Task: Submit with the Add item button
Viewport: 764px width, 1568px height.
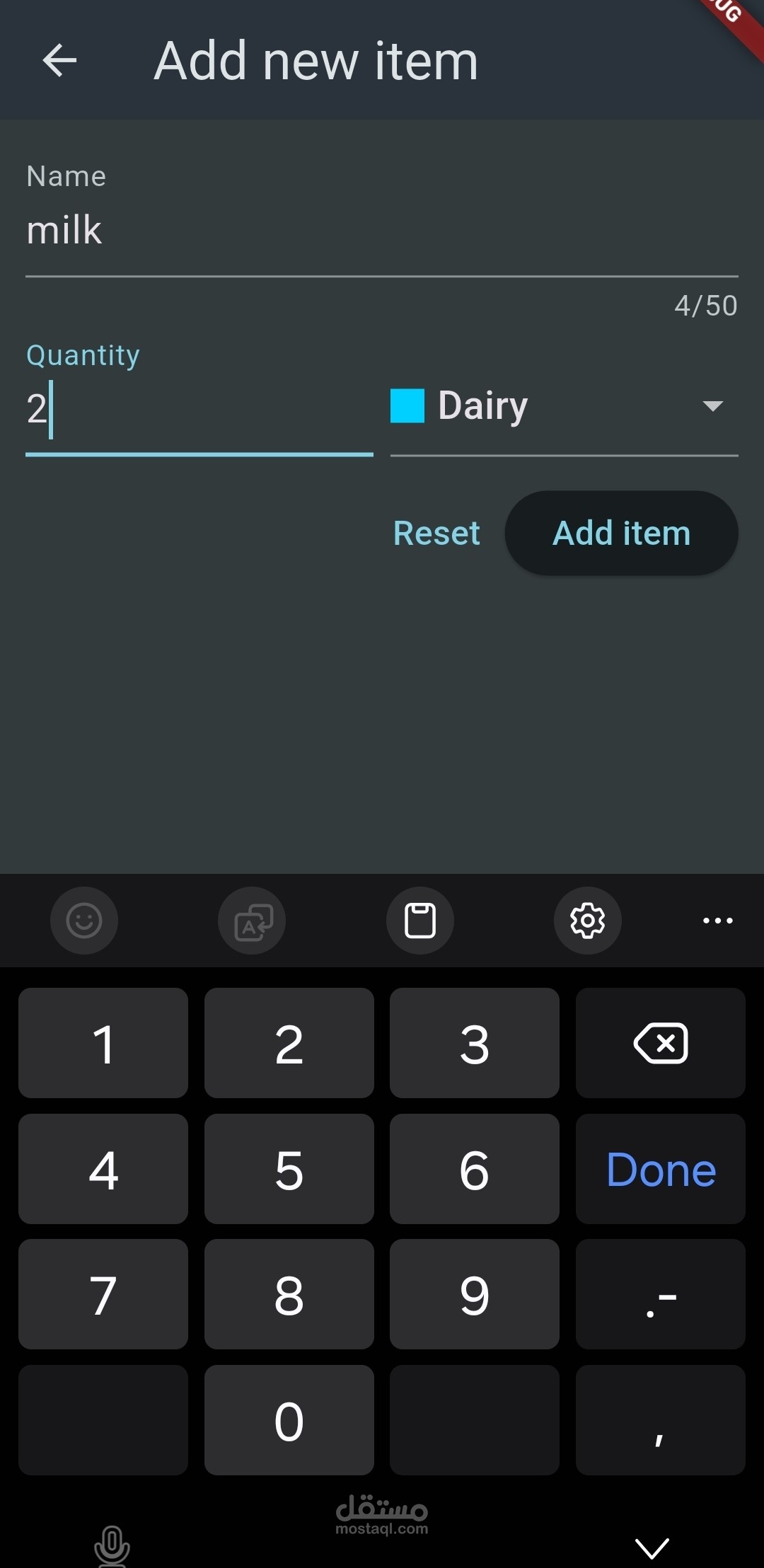Action: pos(621,533)
